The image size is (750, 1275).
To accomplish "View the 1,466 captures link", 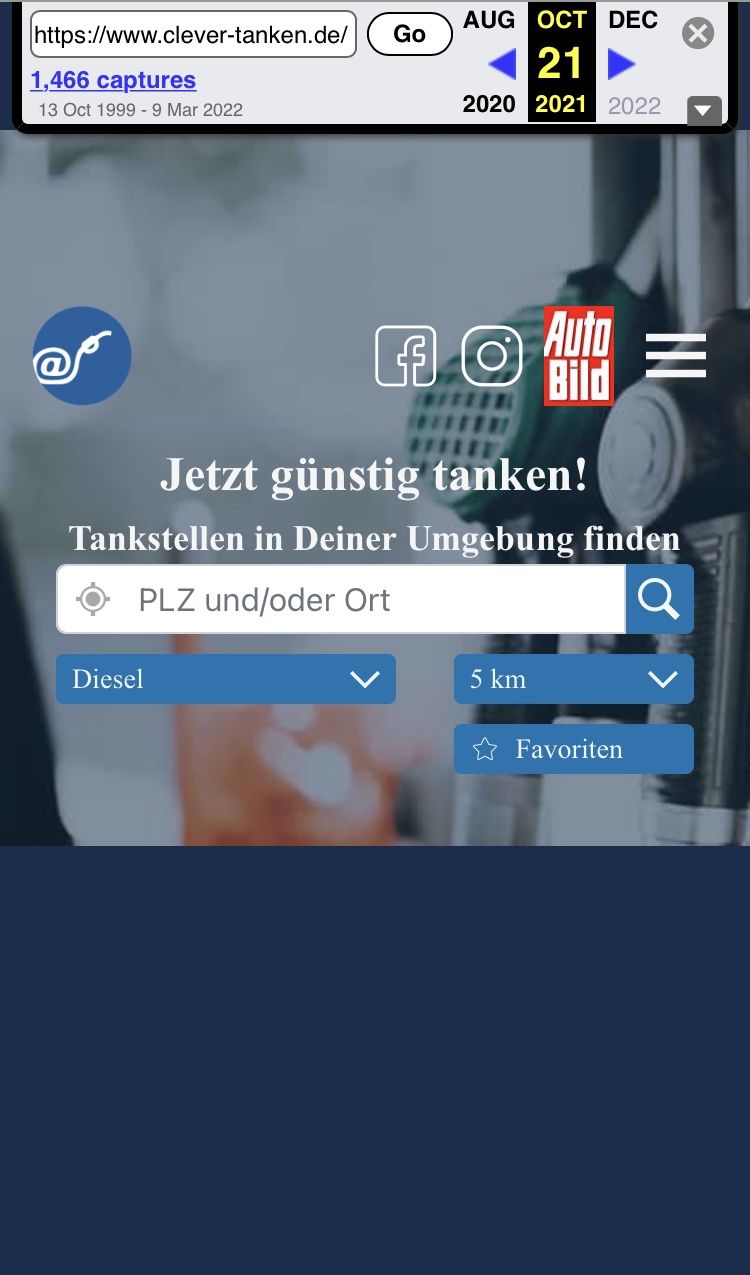I will pos(113,80).
